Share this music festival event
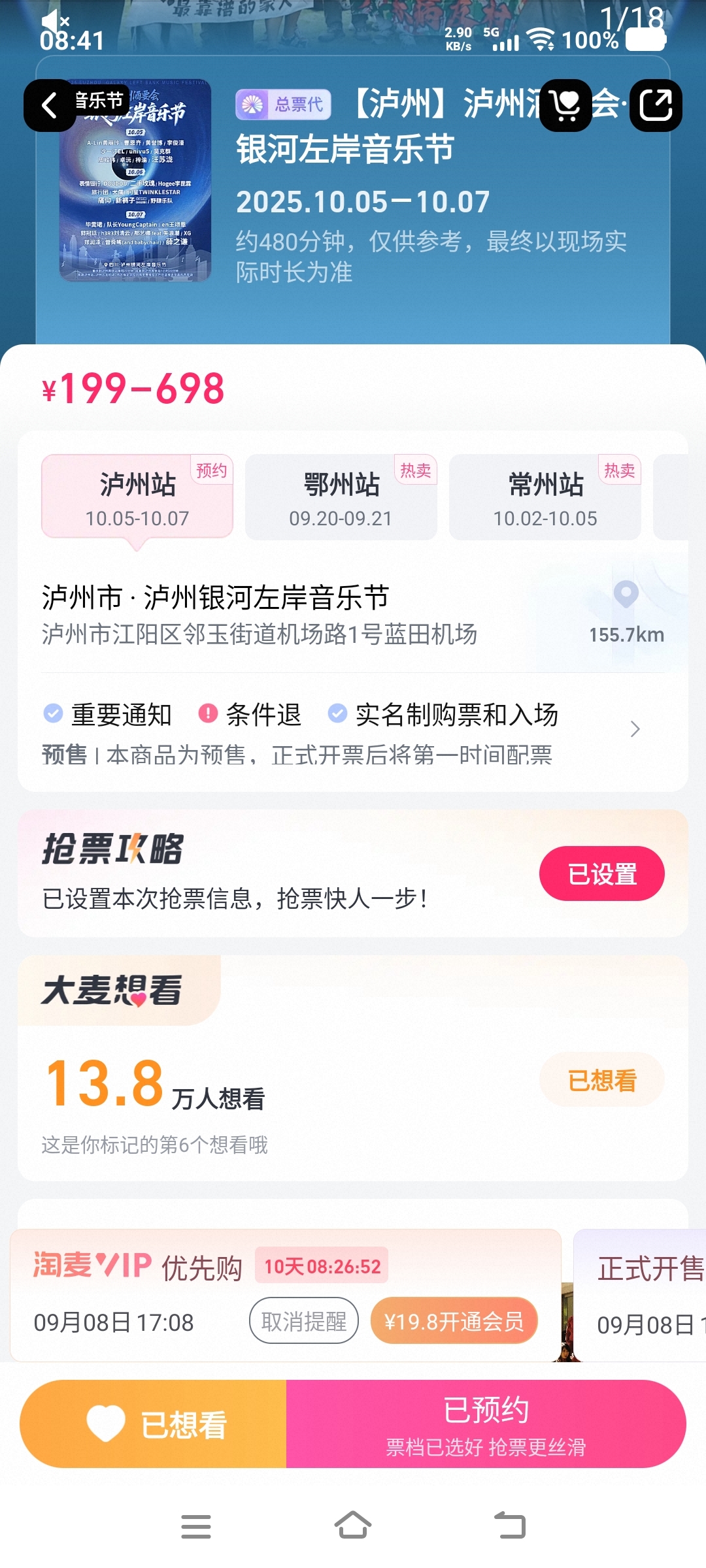Screen dimensions: 706x1568 point(656,105)
